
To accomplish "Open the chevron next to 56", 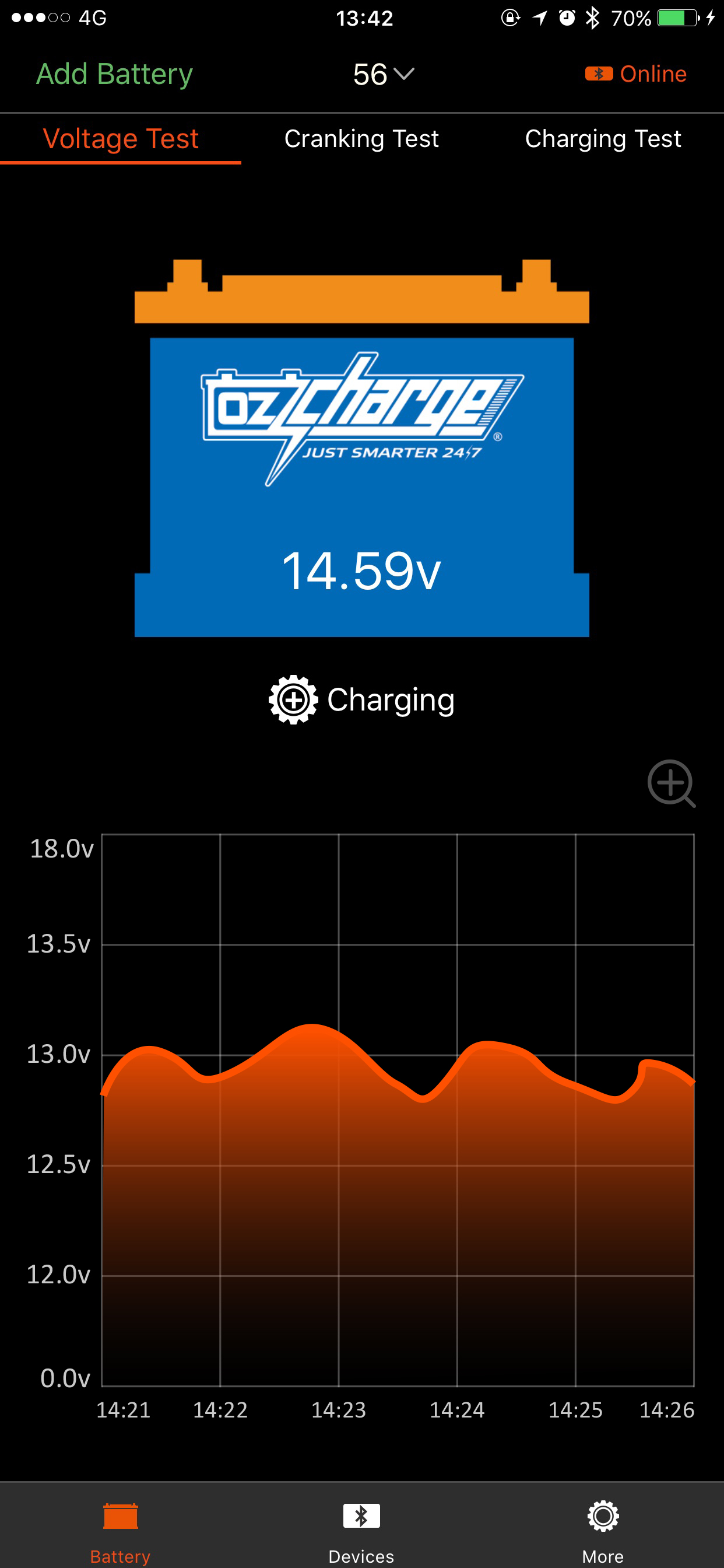I will [404, 75].
